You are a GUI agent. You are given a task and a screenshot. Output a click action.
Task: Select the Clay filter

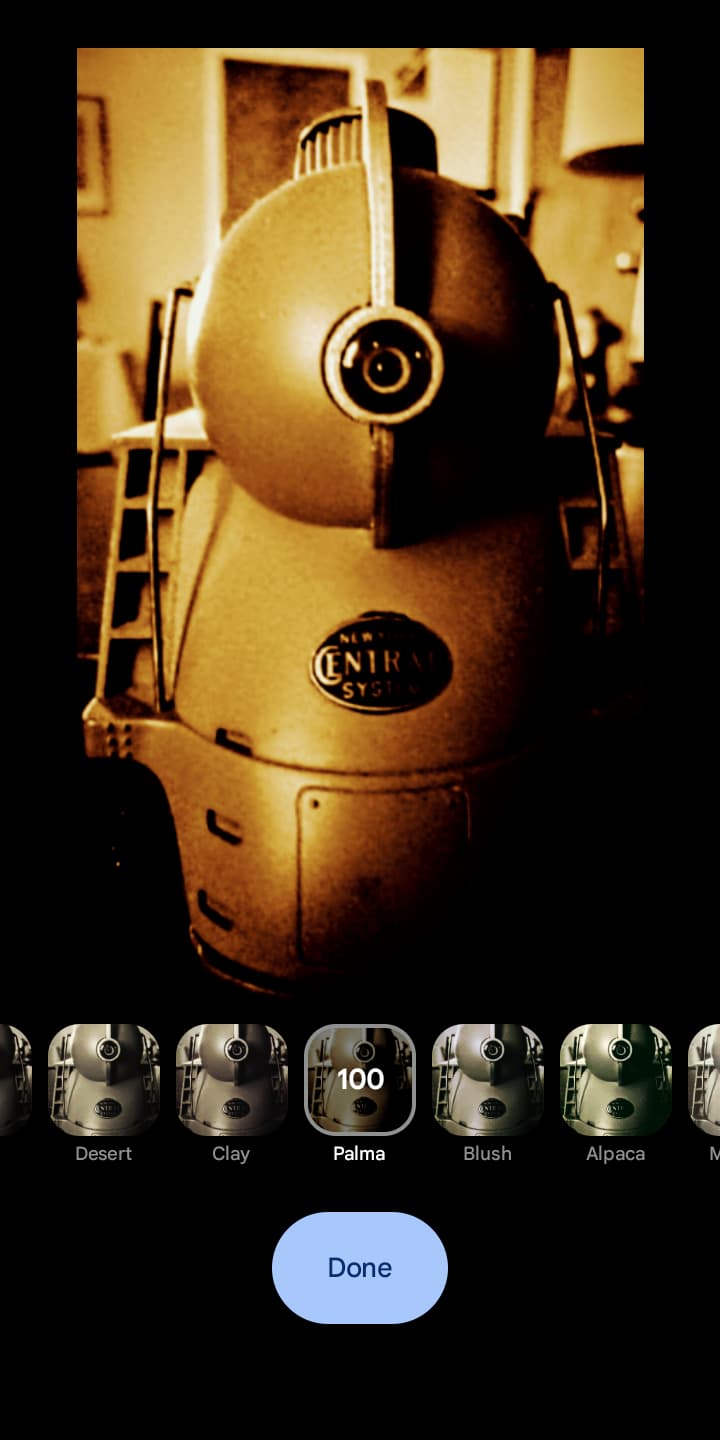point(231,1080)
